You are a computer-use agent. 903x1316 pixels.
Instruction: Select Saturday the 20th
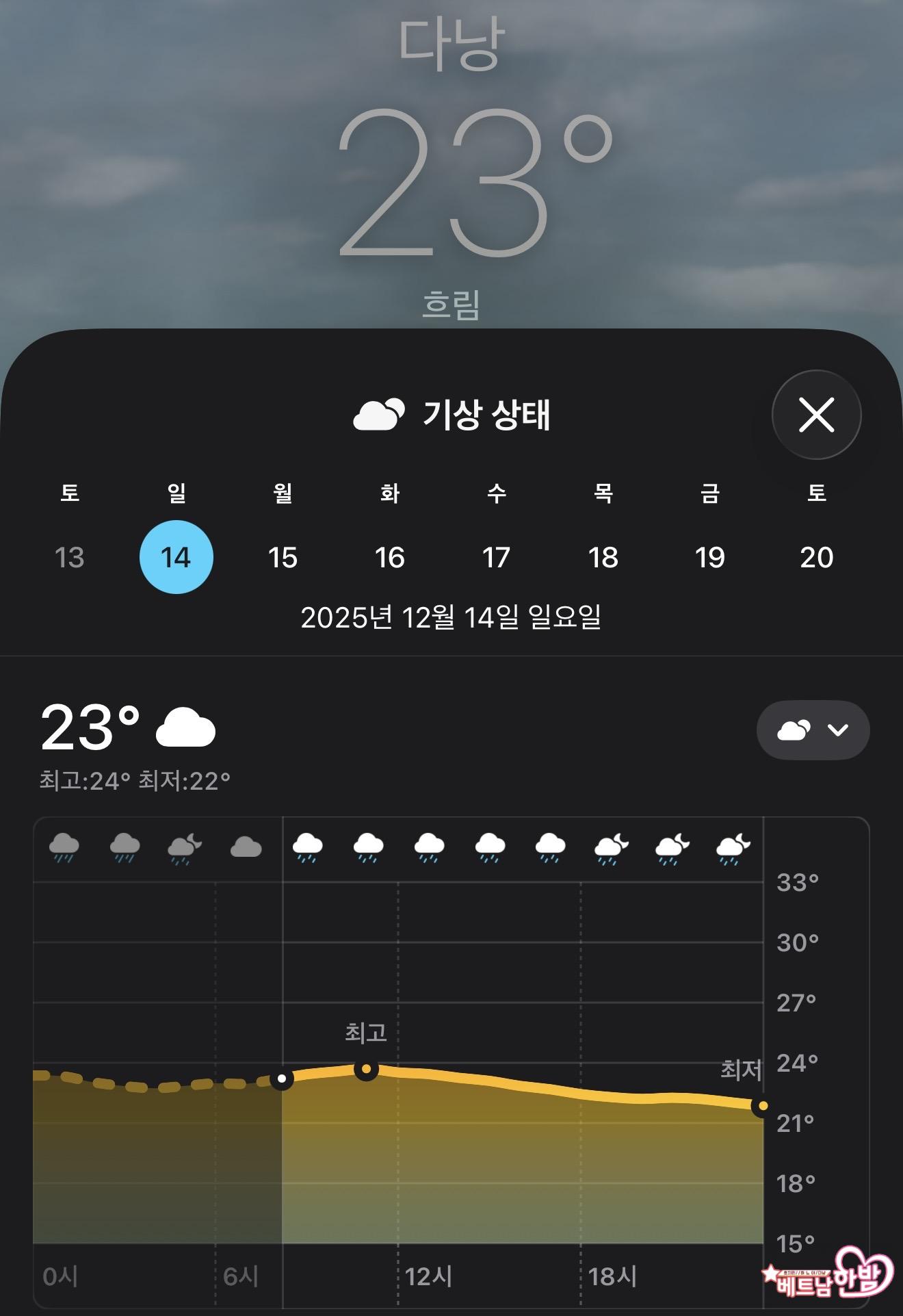(x=816, y=557)
